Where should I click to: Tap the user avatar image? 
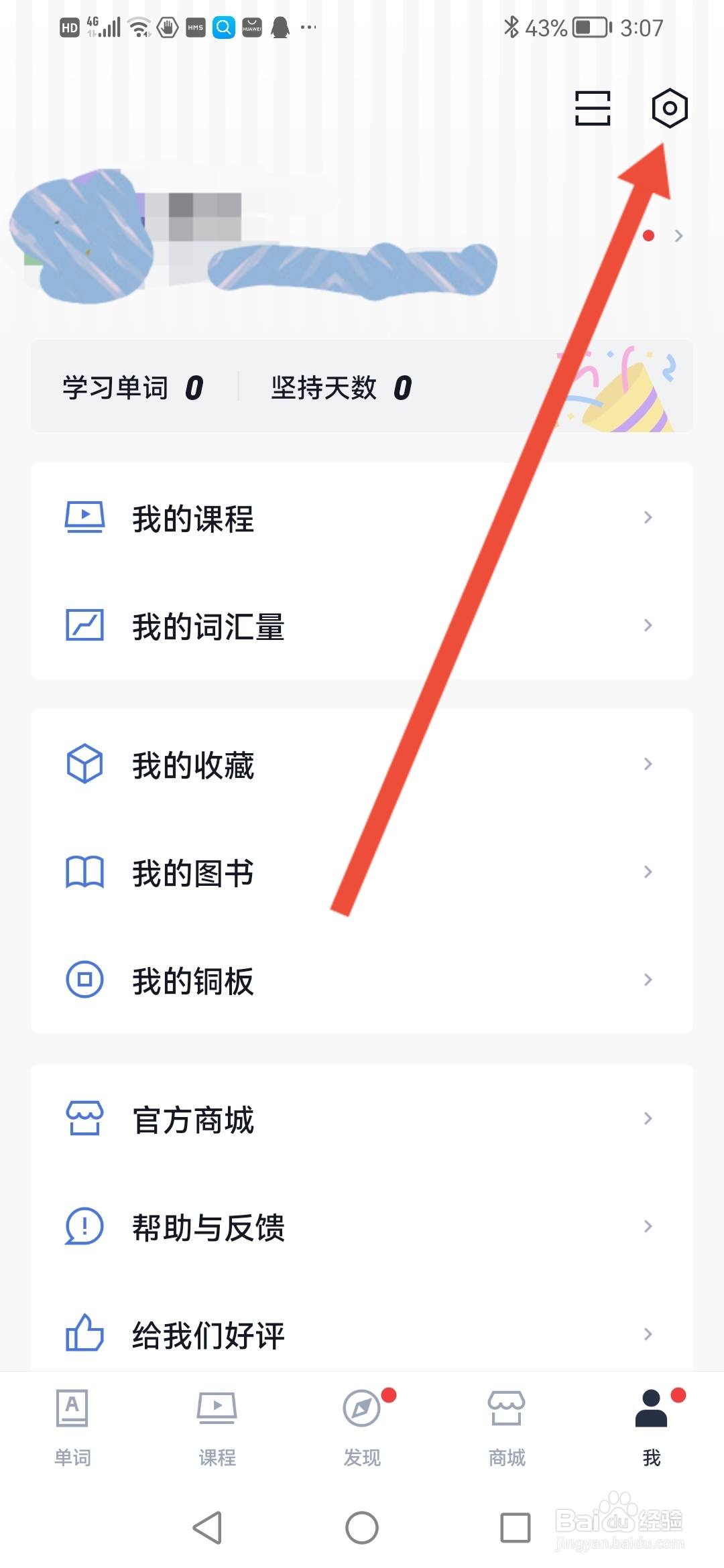coord(80,235)
